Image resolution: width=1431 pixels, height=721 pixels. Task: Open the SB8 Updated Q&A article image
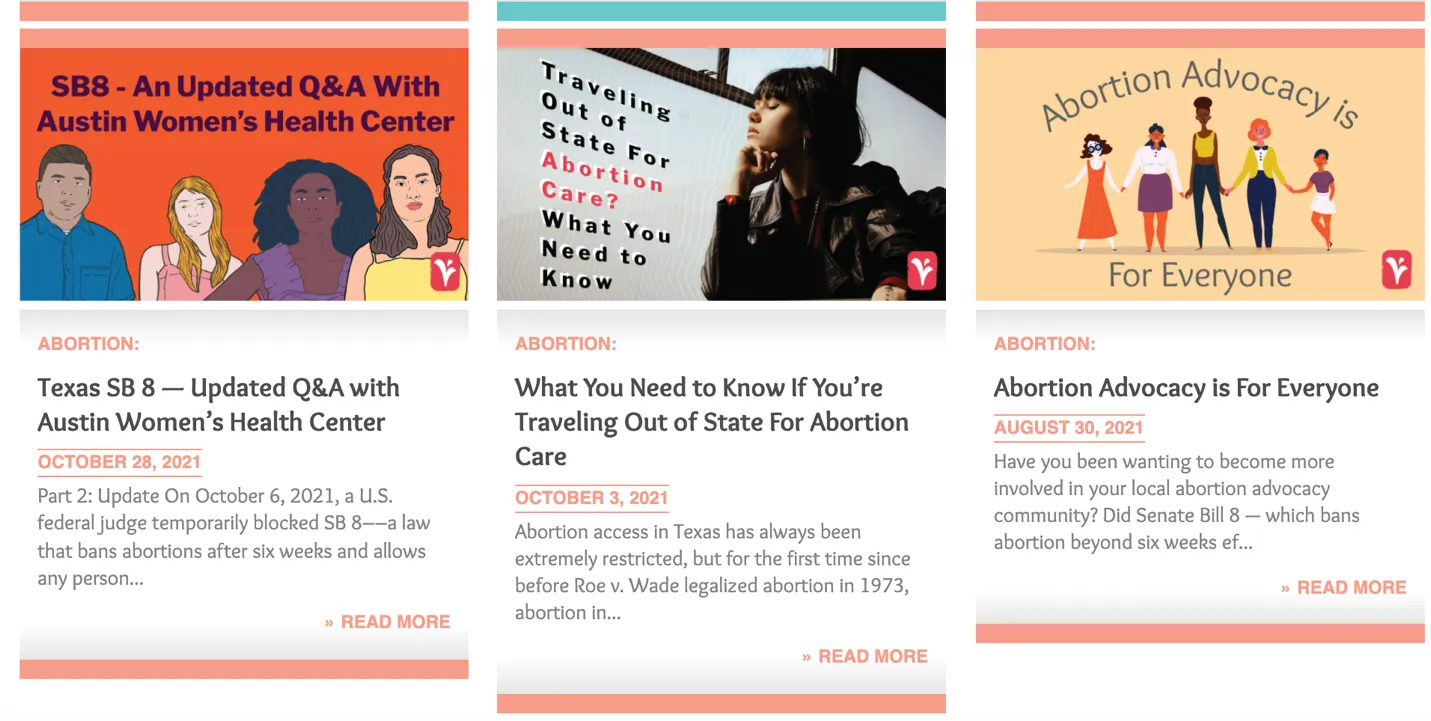point(244,174)
